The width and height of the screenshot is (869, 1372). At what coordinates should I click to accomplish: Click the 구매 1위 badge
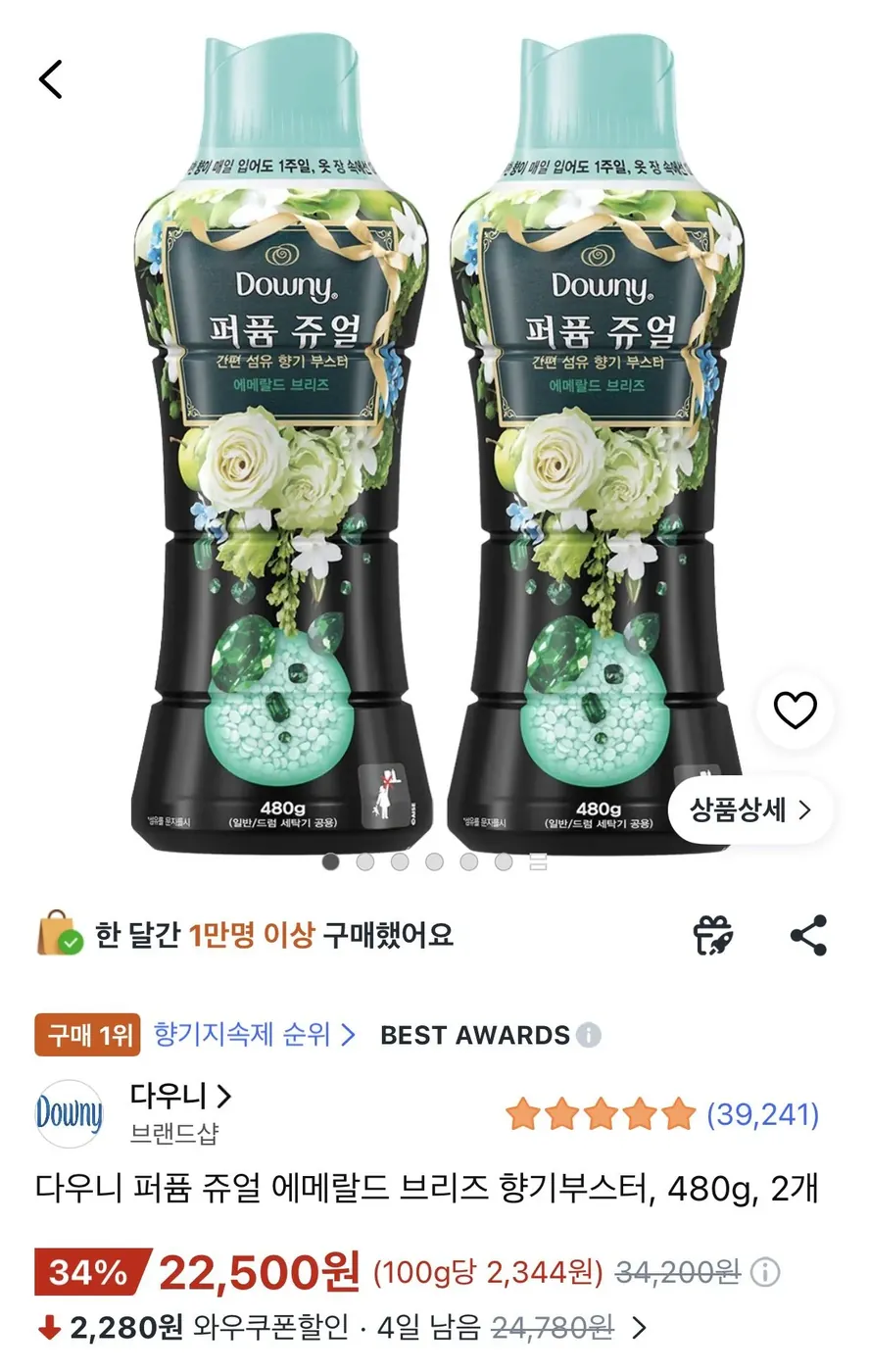point(86,1035)
